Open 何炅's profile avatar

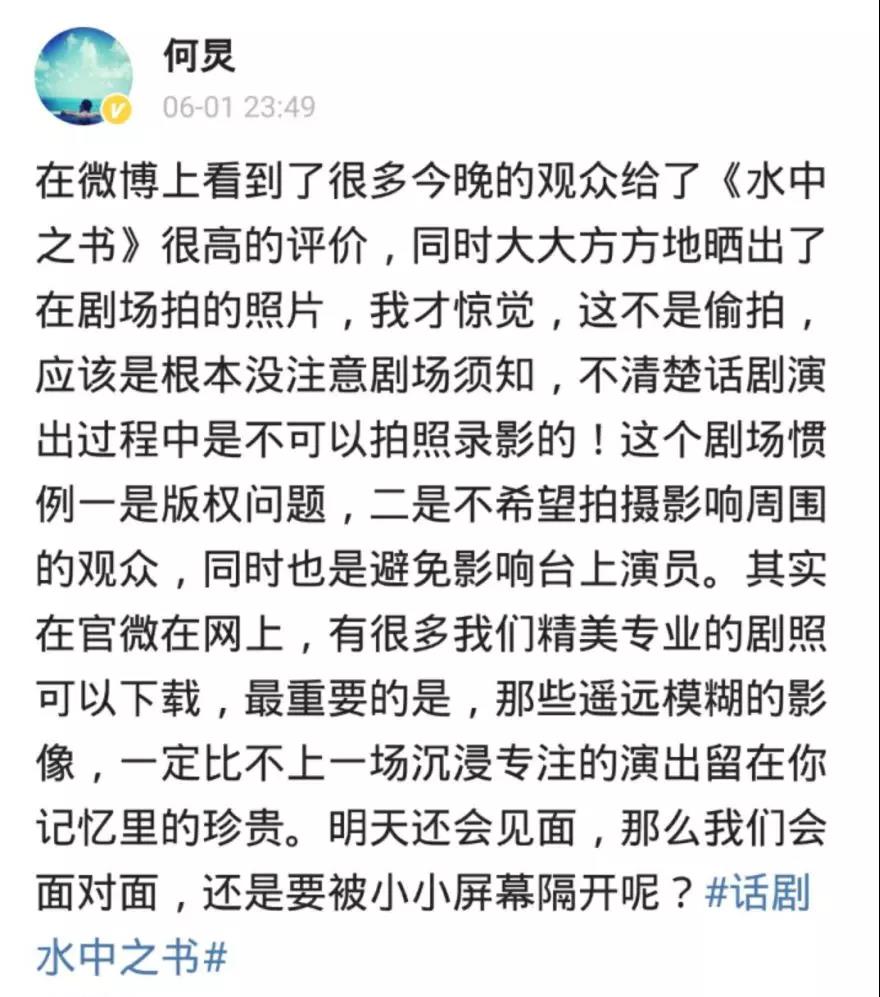point(83,77)
